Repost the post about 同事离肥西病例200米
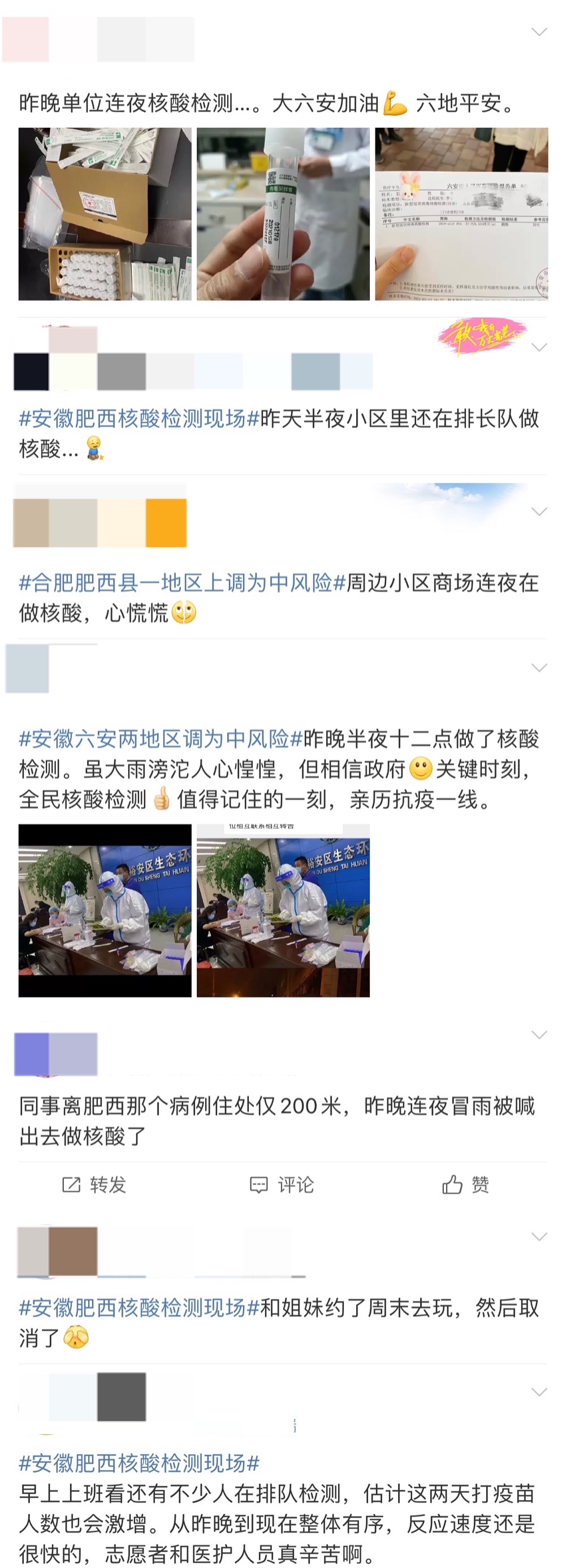 [x=94, y=1185]
